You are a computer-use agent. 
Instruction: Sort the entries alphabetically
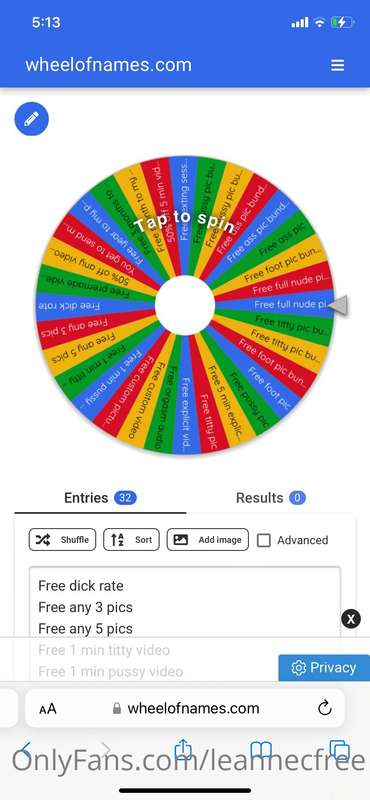(x=131, y=540)
